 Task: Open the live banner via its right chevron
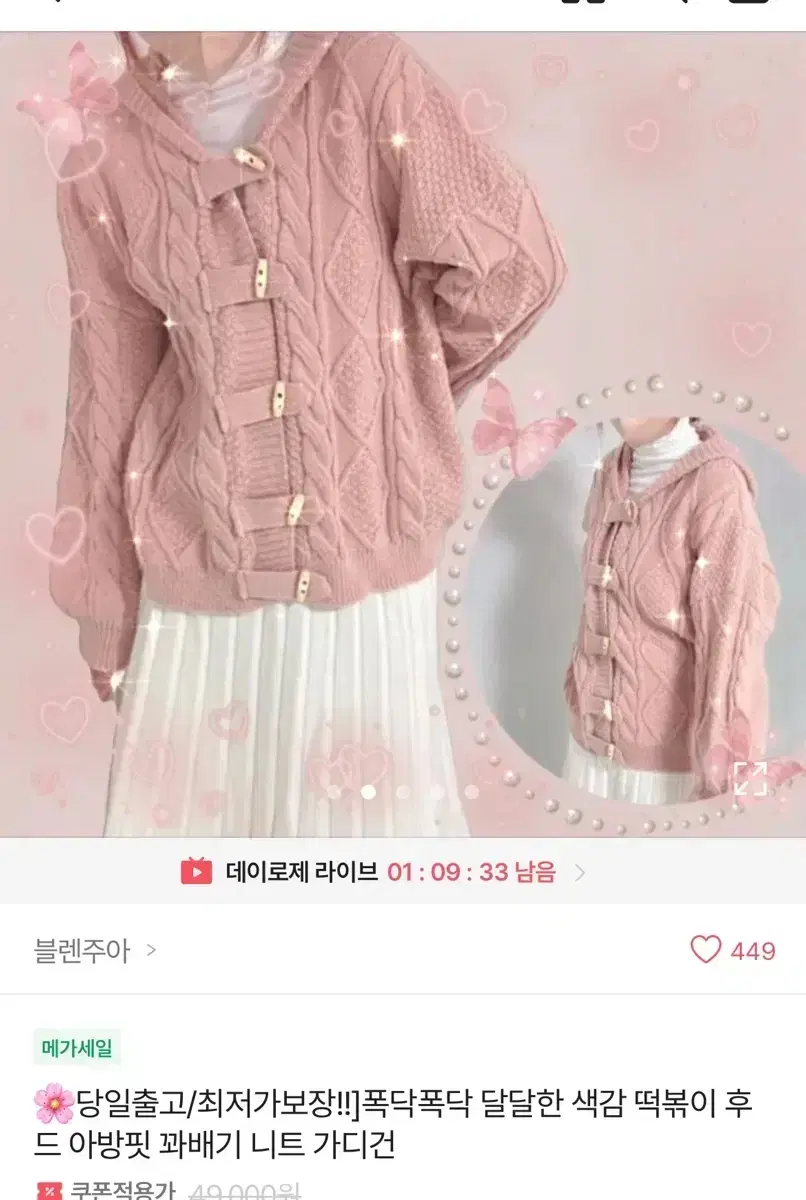pos(578,871)
